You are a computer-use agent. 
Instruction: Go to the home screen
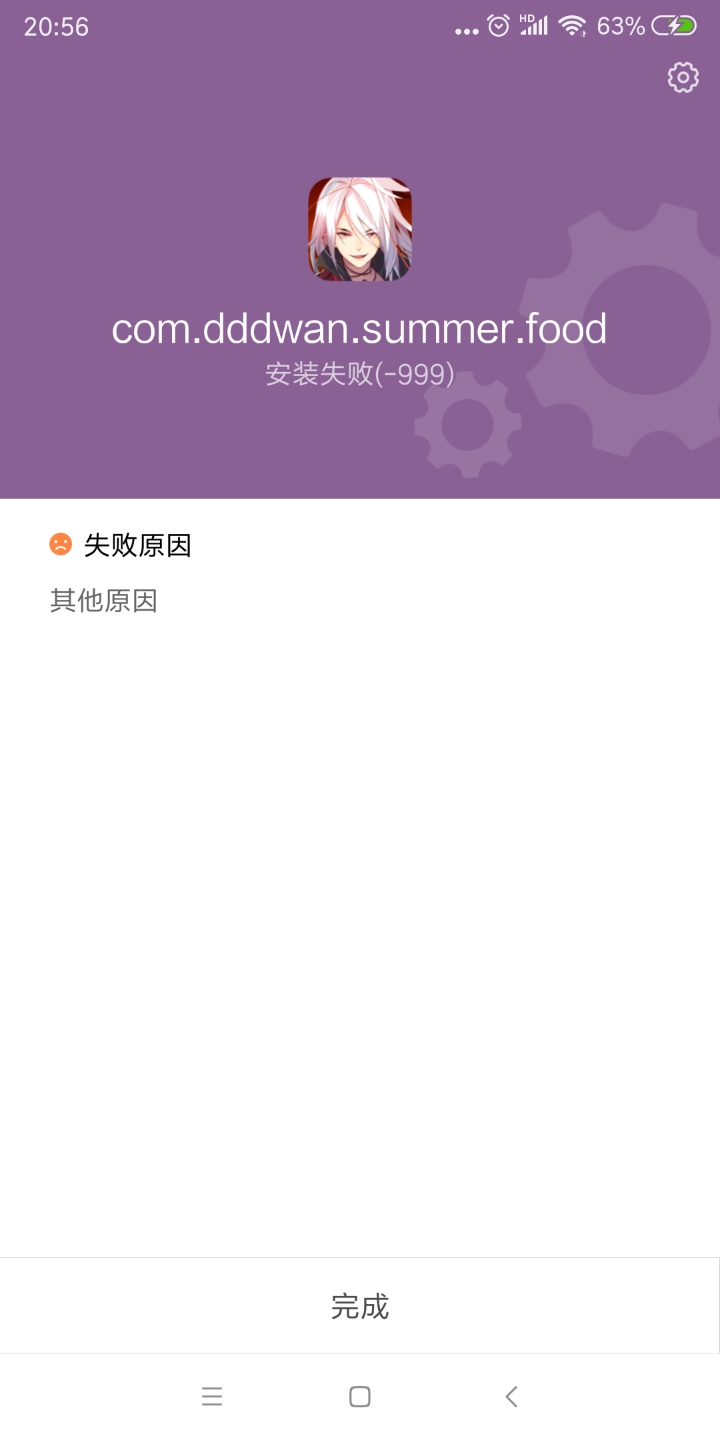tap(360, 1397)
